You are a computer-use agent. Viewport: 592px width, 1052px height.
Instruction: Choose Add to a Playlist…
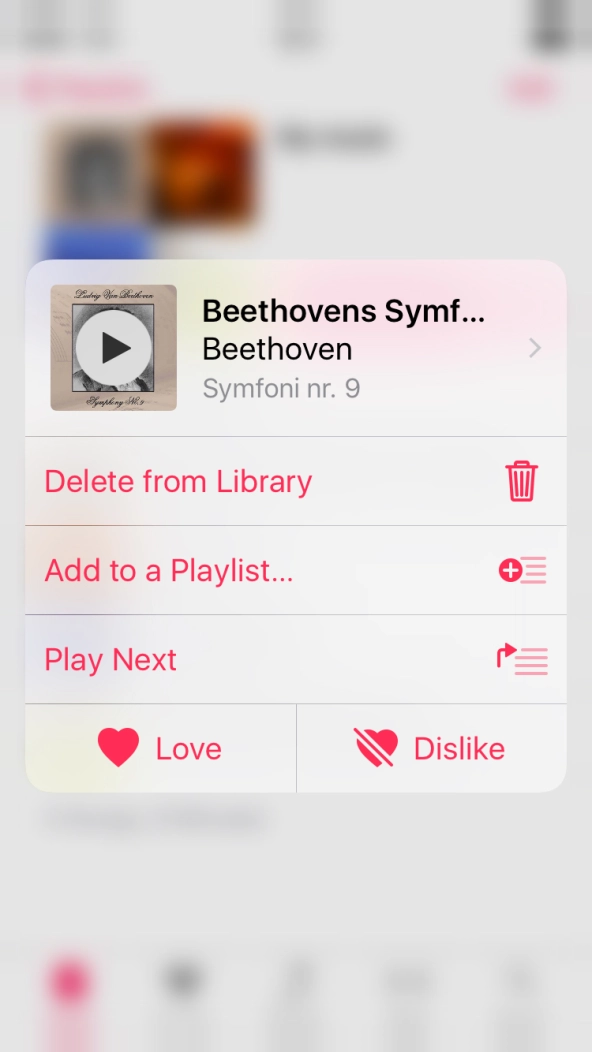pyautogui.click(x=296, y=570)
